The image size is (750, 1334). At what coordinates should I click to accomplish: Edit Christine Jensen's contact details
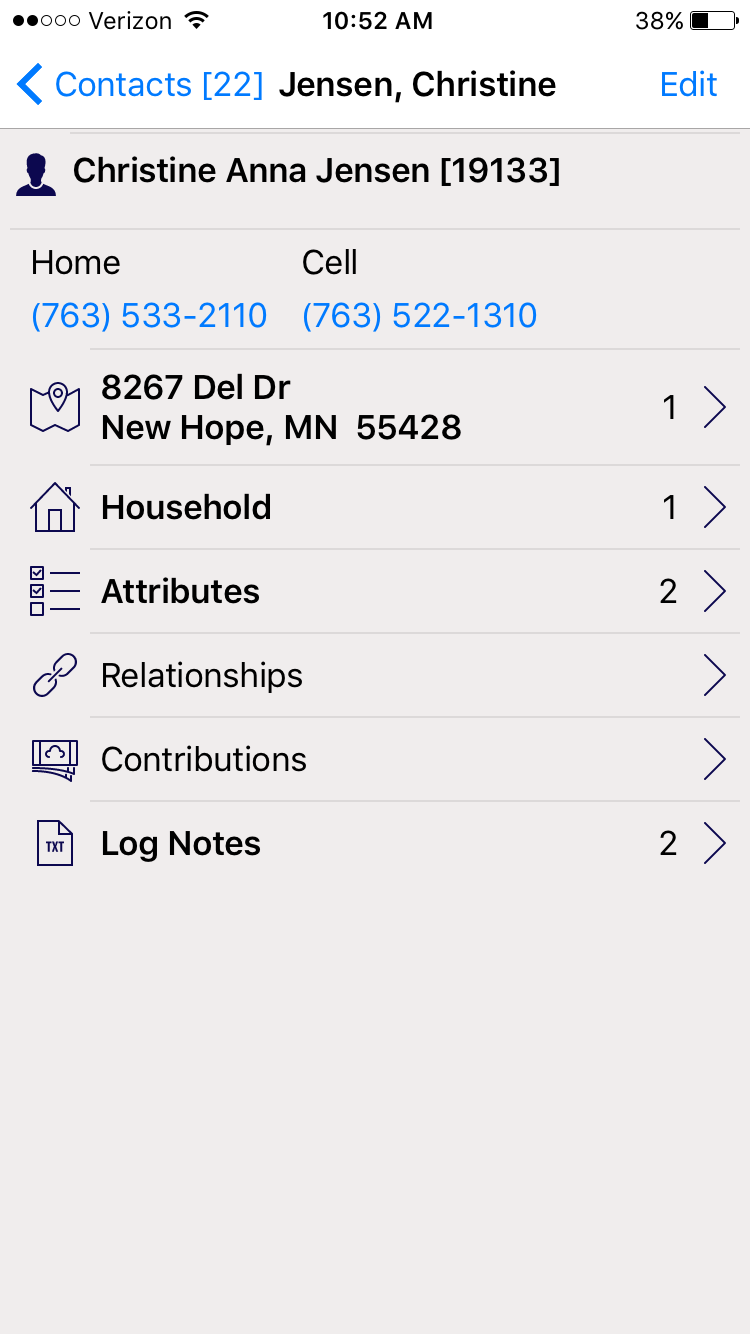(688, 85)
